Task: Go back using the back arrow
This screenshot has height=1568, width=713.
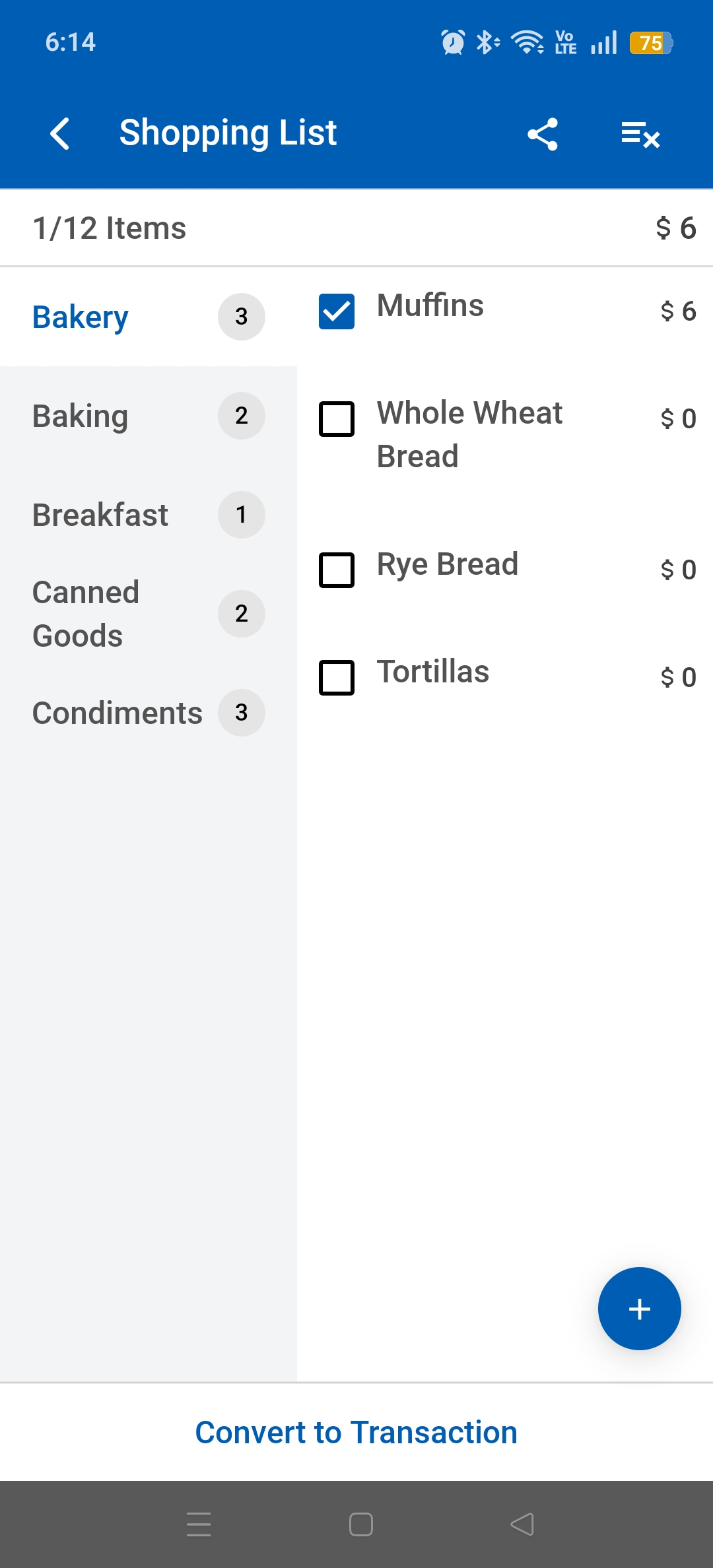Action: pyautogui.click(x=60, y=133)
